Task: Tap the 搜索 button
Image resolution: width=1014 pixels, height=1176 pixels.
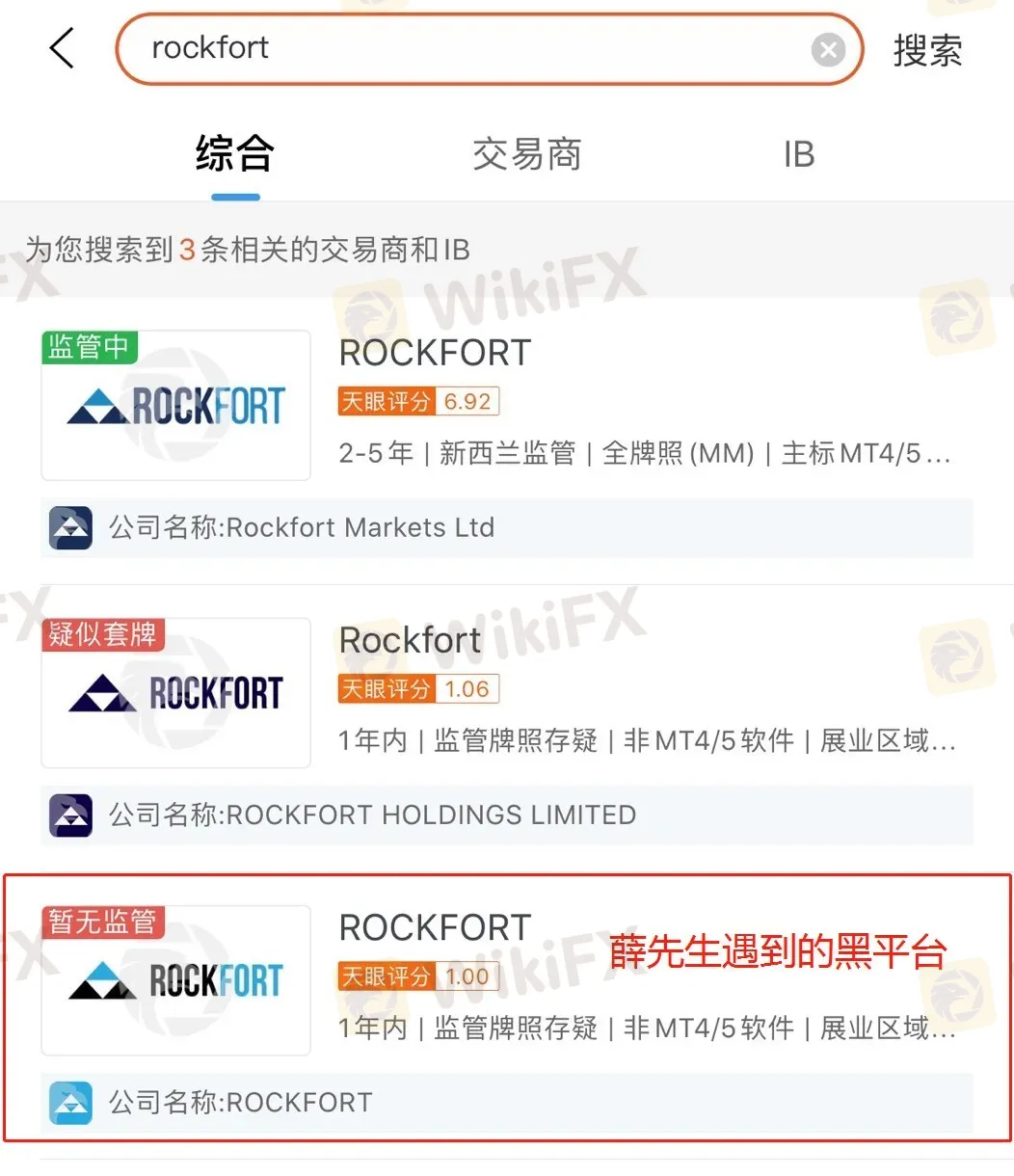Action: pos(927,50)
